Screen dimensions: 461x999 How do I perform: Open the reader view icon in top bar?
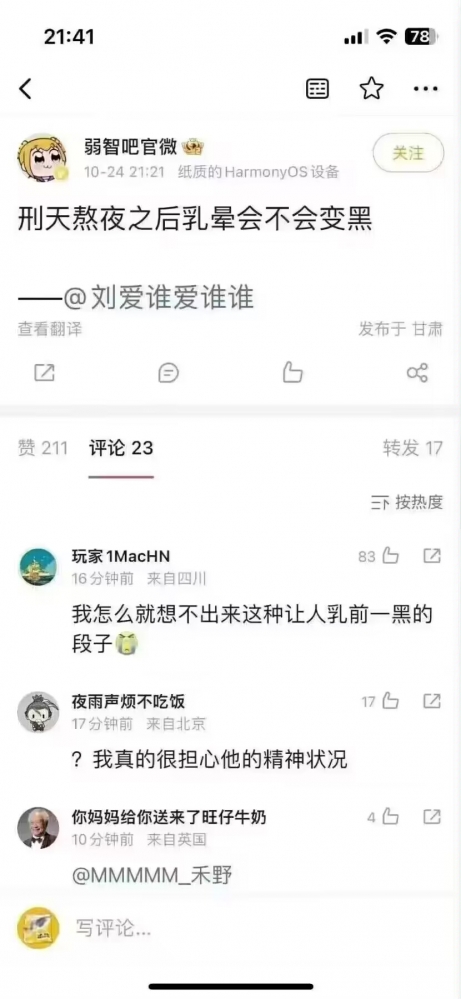[x=318, y=89]
